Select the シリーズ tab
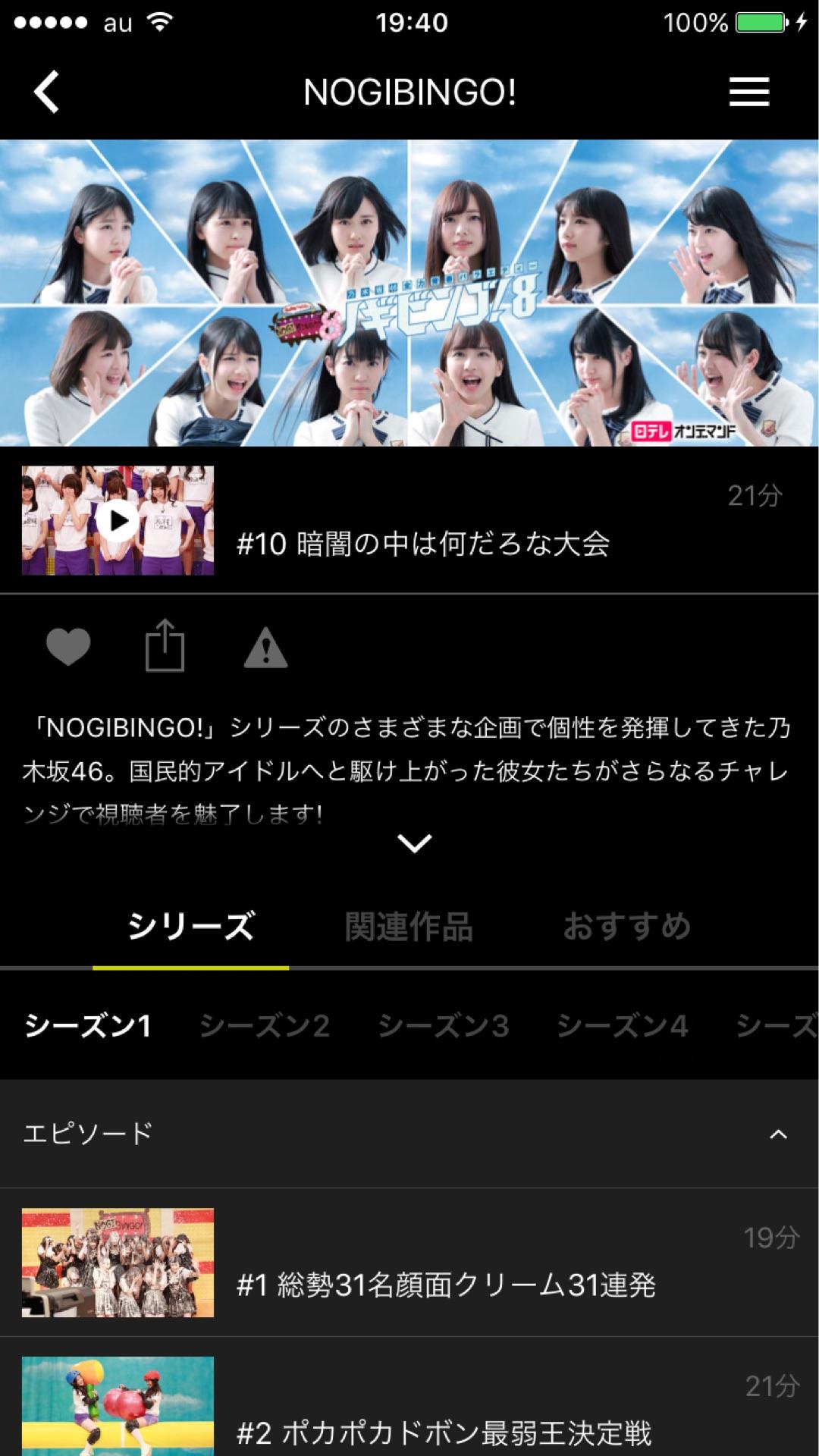The image size is (819, 1456). point(190,927)
